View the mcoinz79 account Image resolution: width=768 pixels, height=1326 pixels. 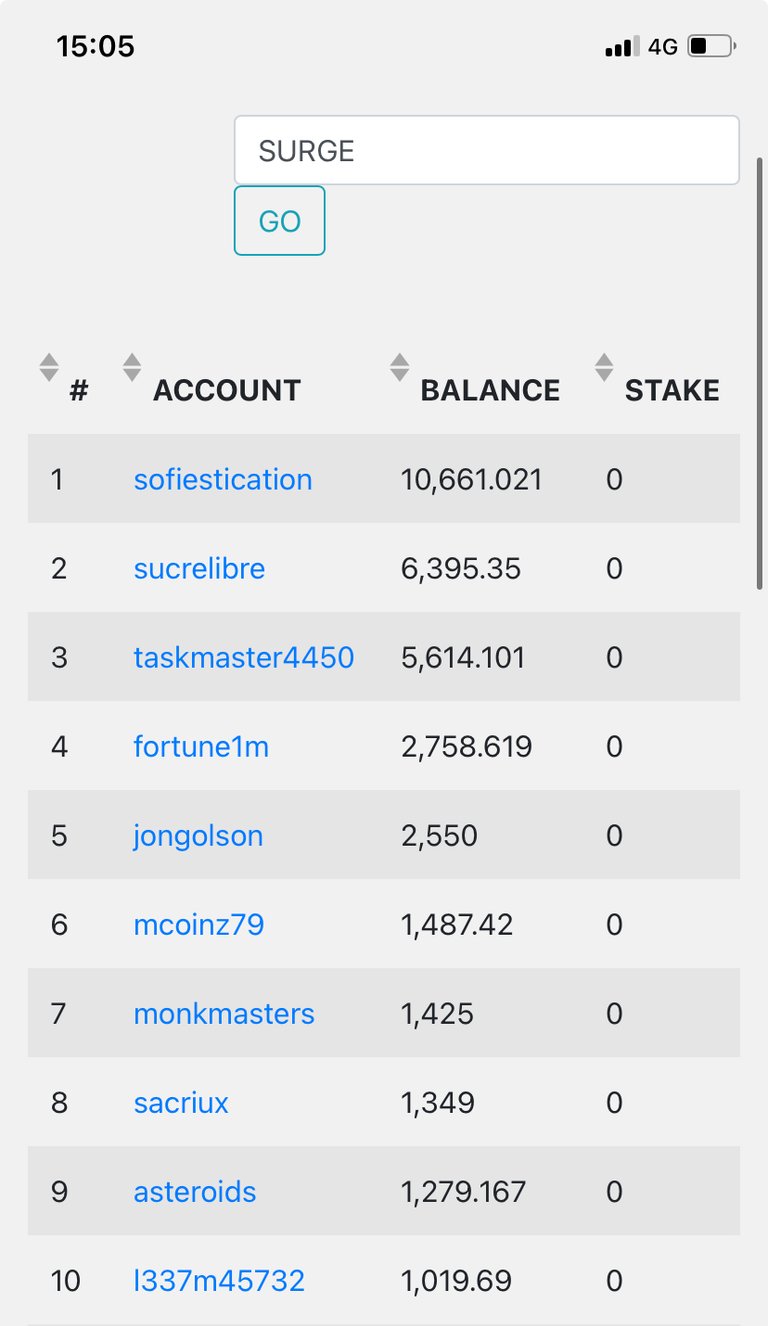tap(199, 924)
